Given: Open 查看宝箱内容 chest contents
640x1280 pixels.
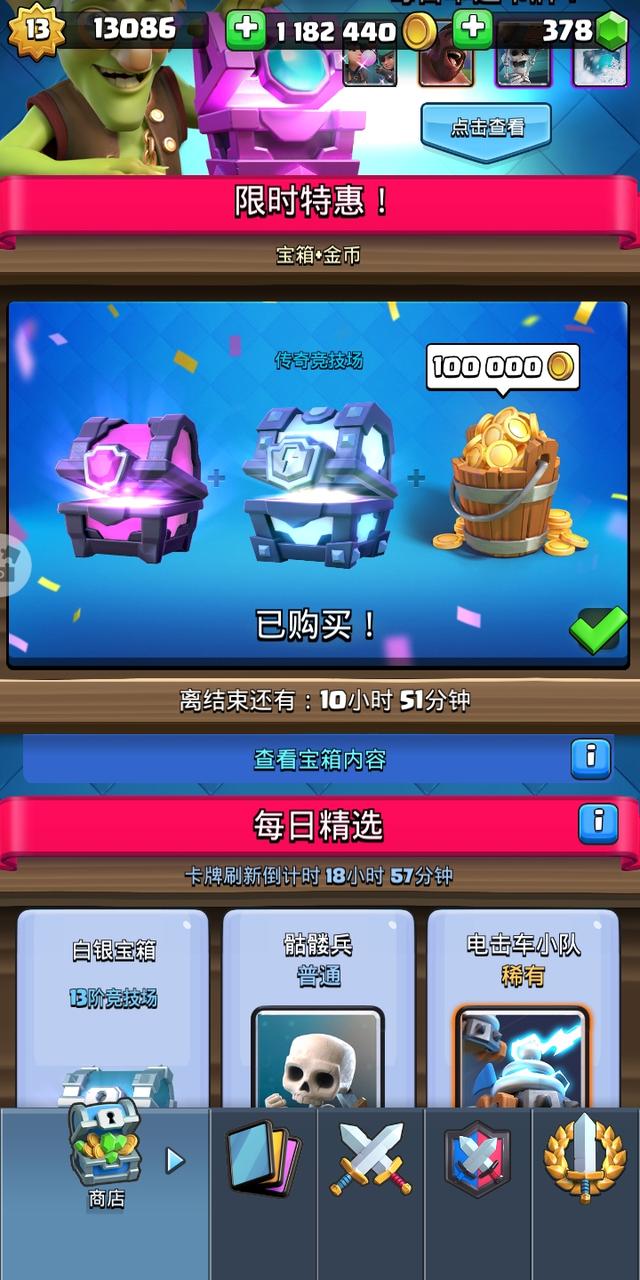Looking at the screenshot, I should tap(319, 759).
